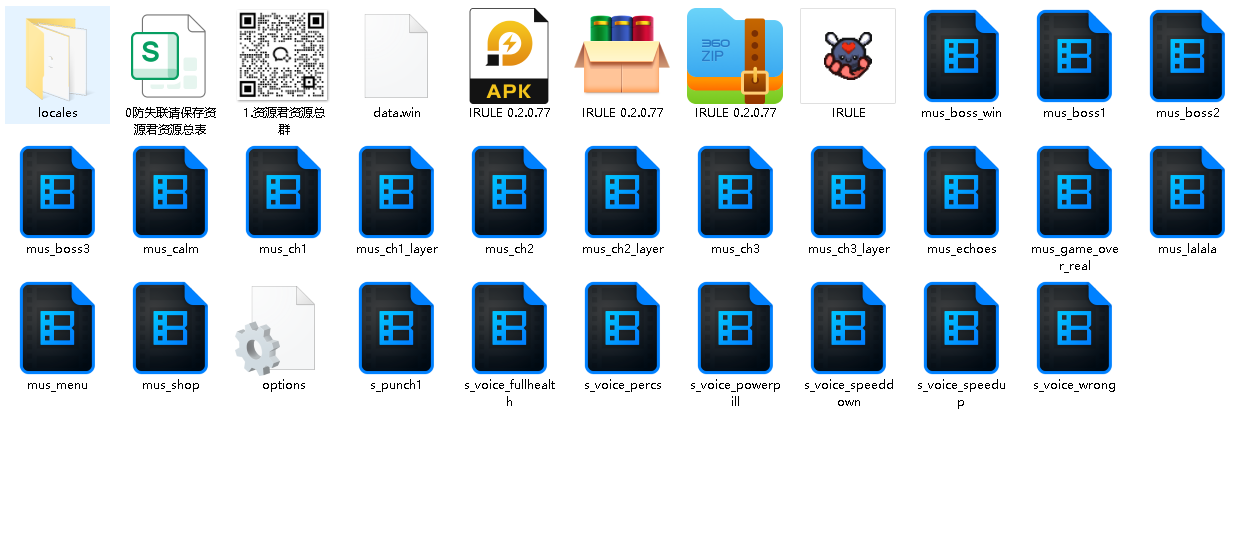Select the s_voice_wrong file
Viewport: 1246px width, 554px height.
point(1074,328)
